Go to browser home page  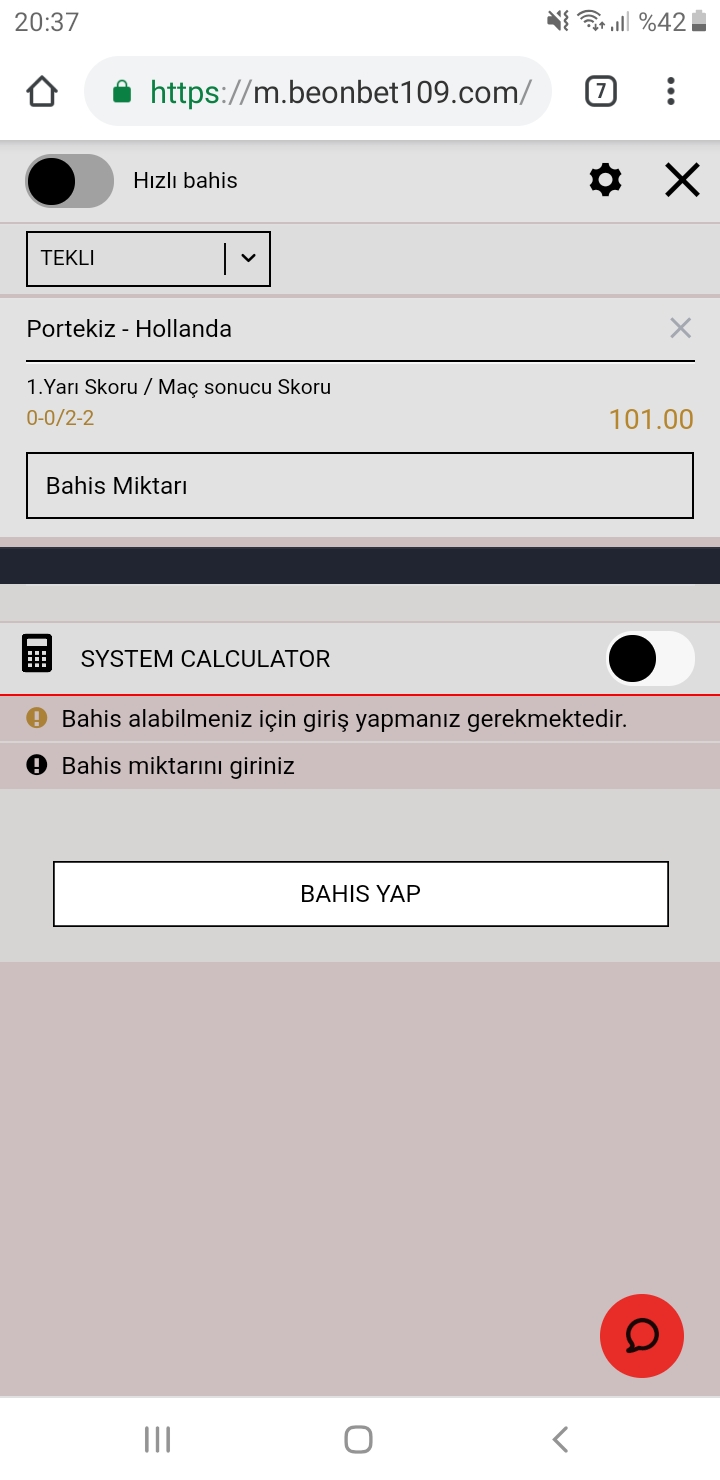[42, 92]
